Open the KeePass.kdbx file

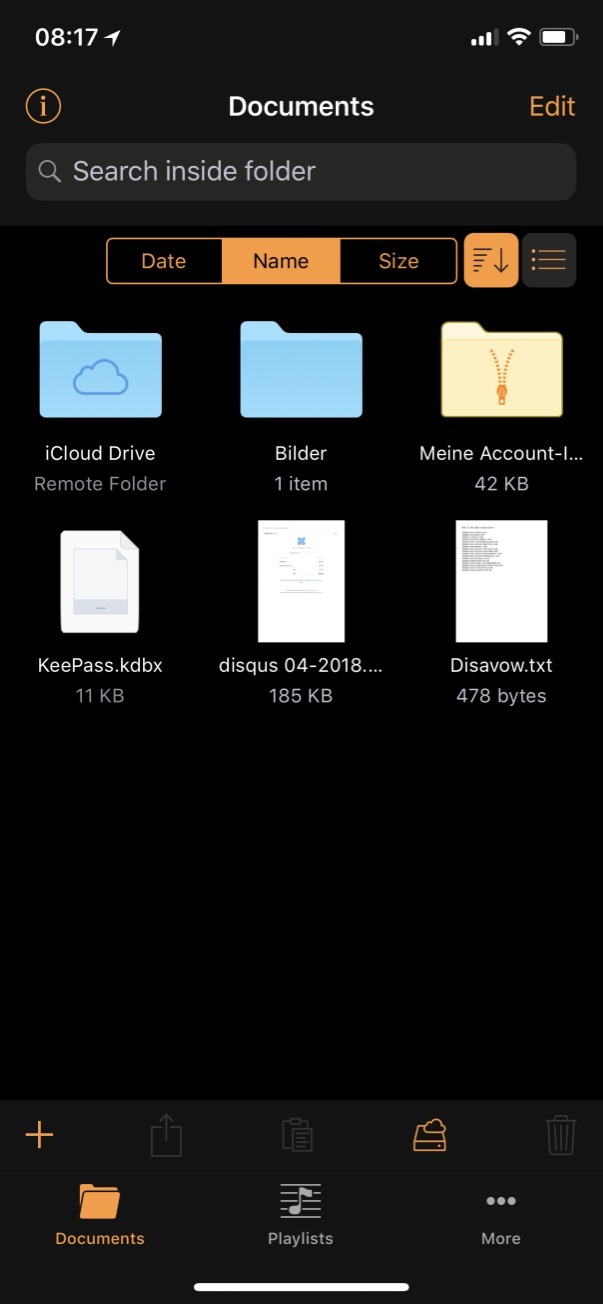[100, 612]
